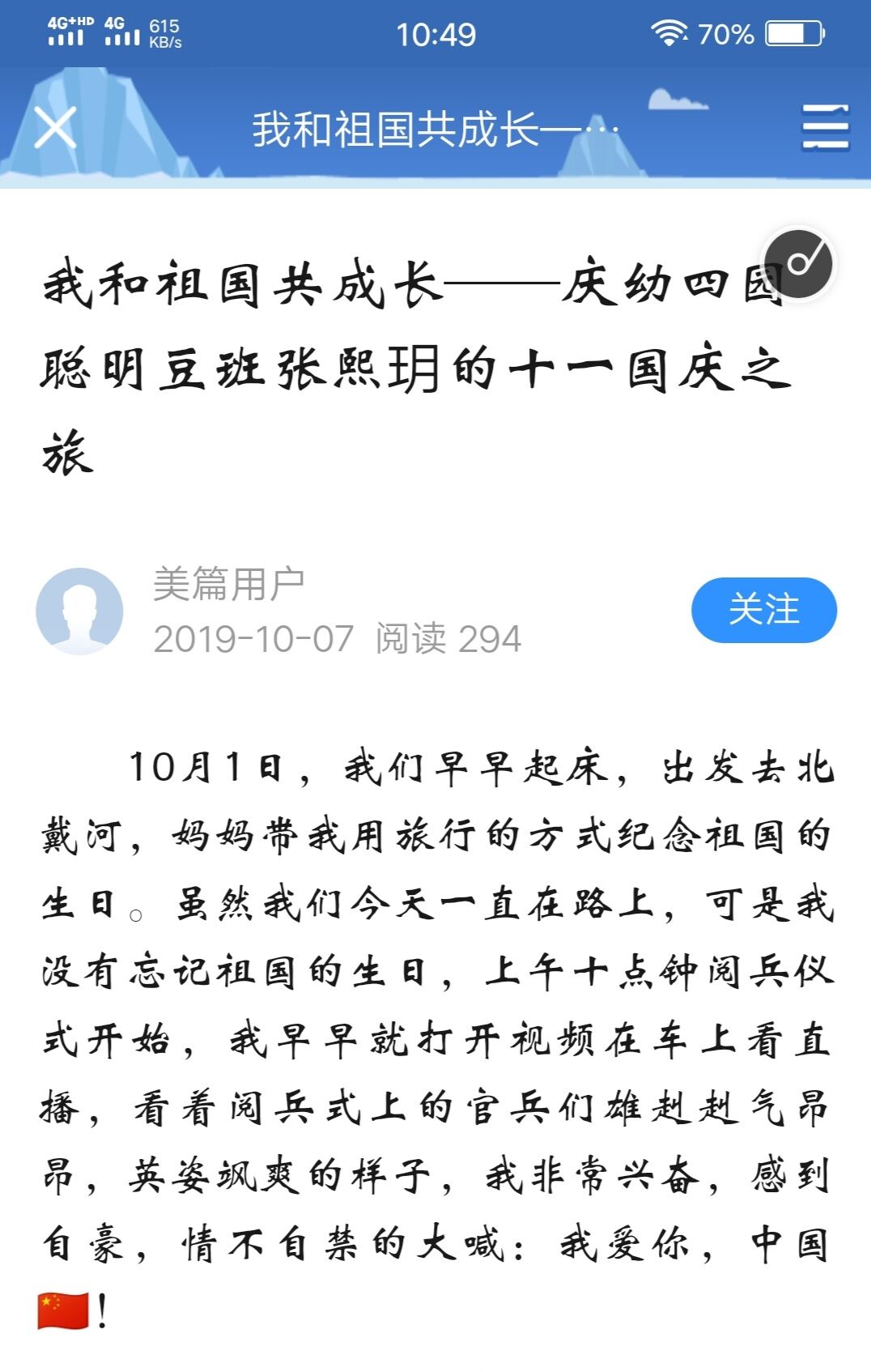Follow the author with 关注 button
This screenshot has width=871, height=1372.
coord(763,610)
